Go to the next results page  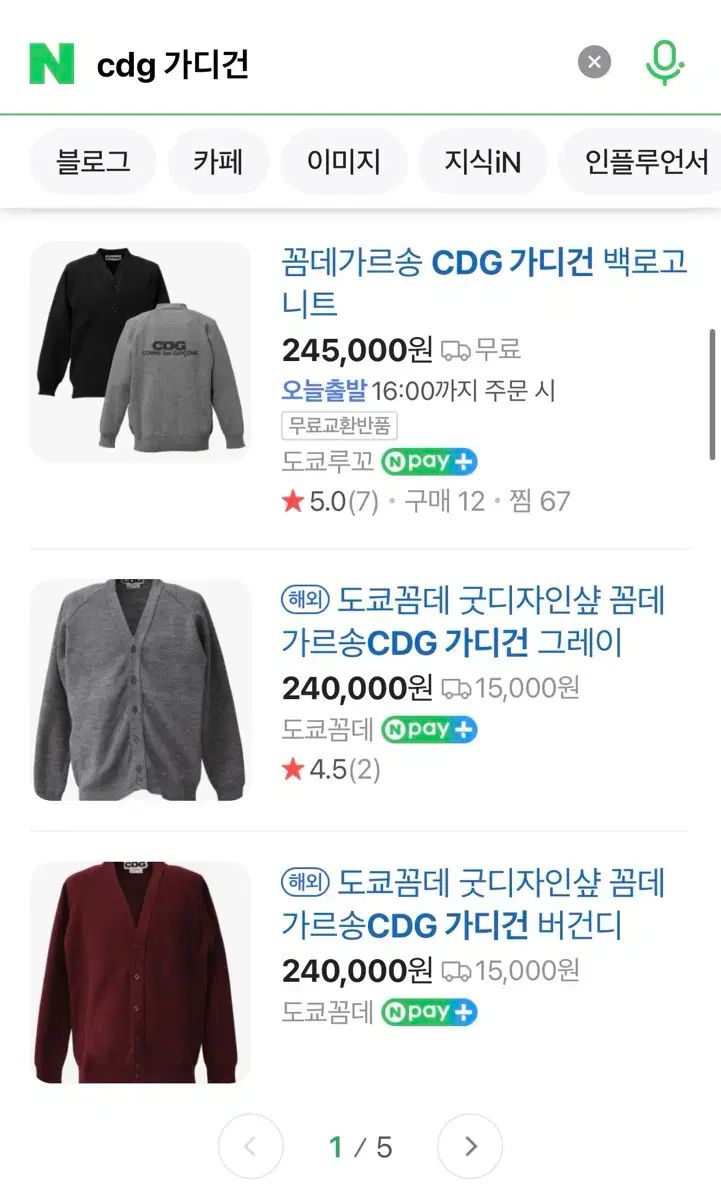click(470, 1146)
